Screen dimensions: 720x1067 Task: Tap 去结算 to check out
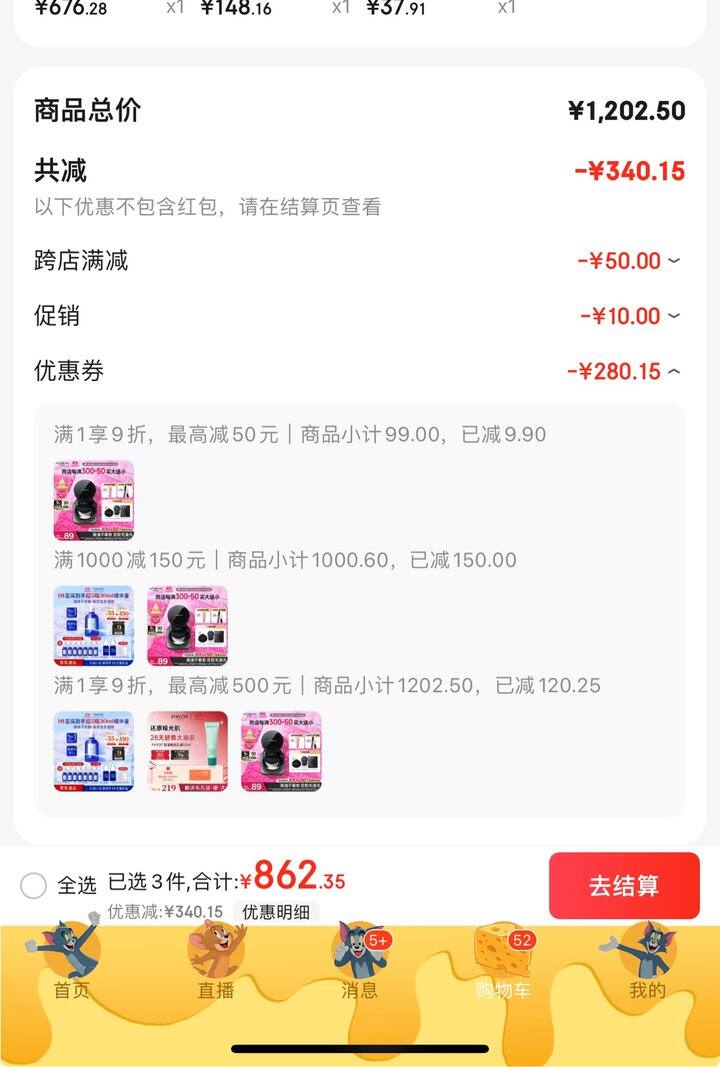pyautogui.click(x=624, y=886)
